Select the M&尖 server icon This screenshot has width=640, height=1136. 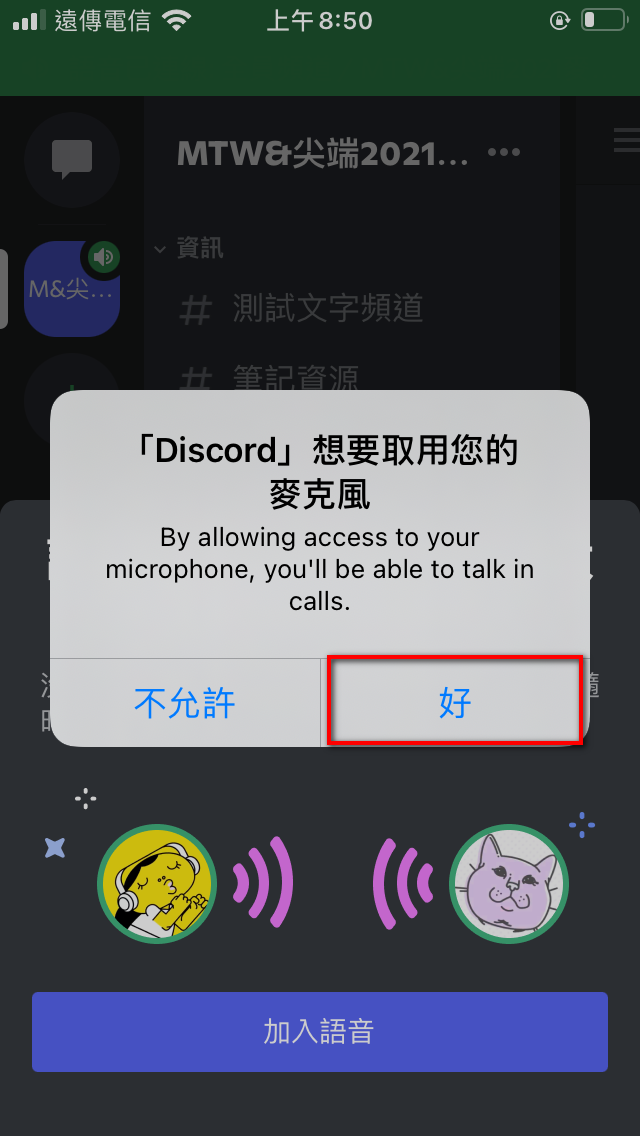pyautogui.click(x=72, y=289)
